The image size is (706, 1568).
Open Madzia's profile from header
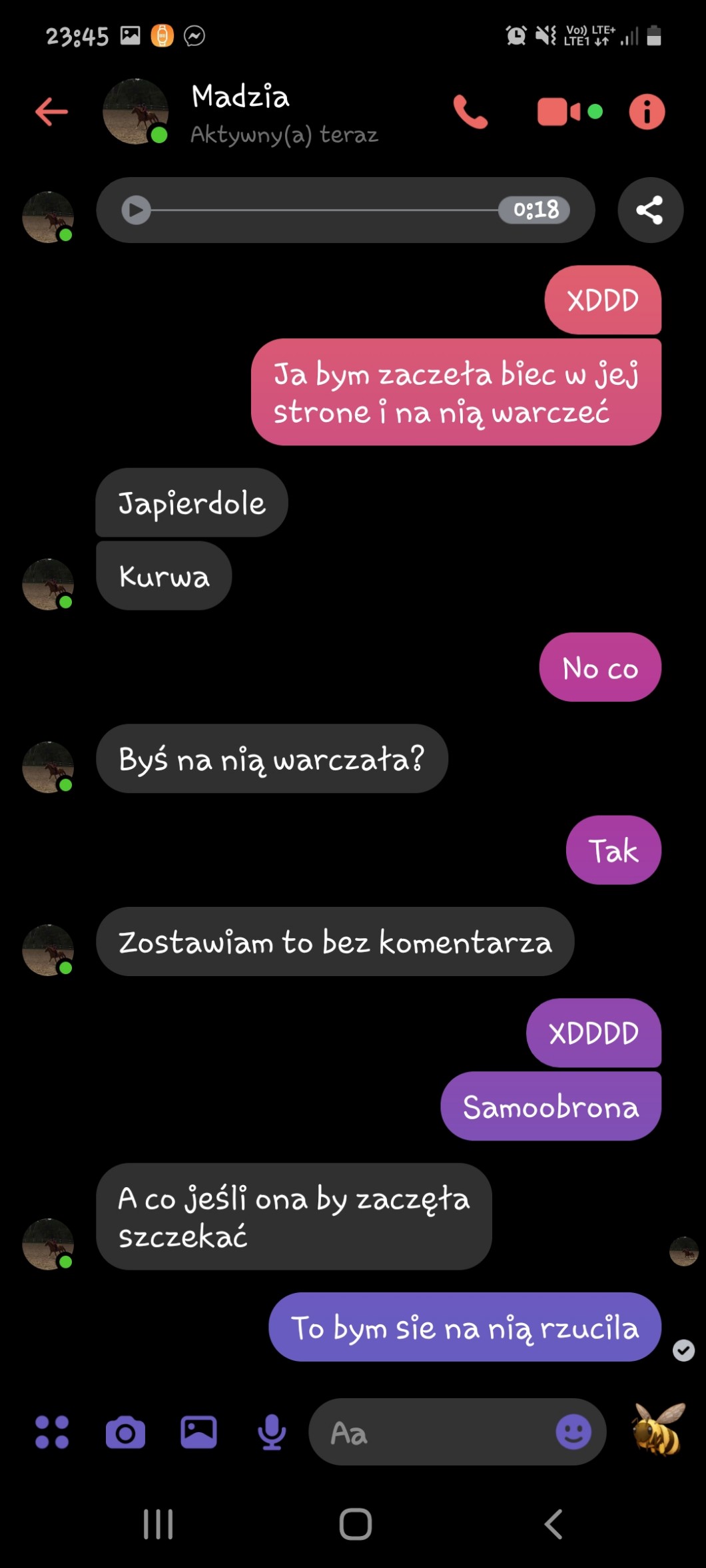pos(240,112)
